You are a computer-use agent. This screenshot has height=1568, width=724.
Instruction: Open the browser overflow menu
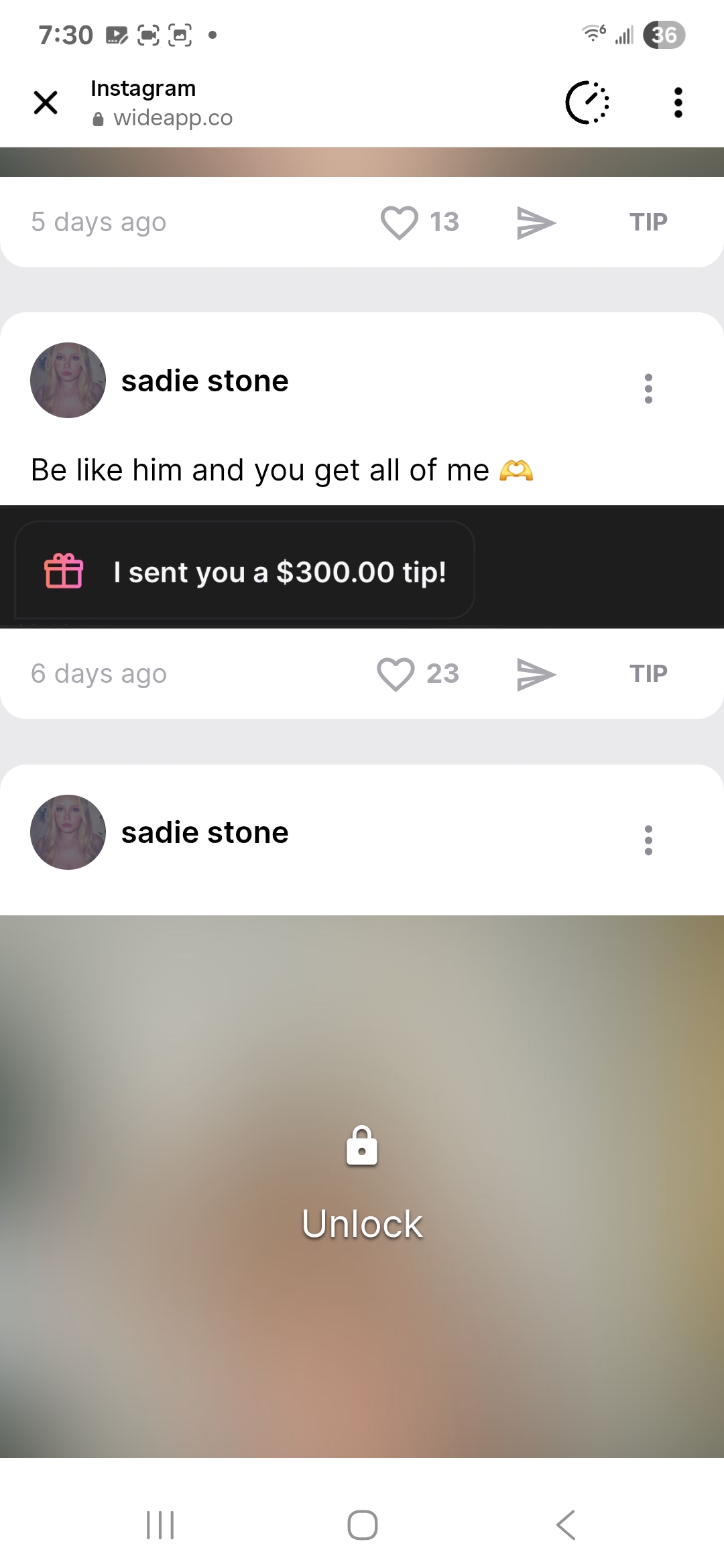pyautogui.click(x=678, y=103)
